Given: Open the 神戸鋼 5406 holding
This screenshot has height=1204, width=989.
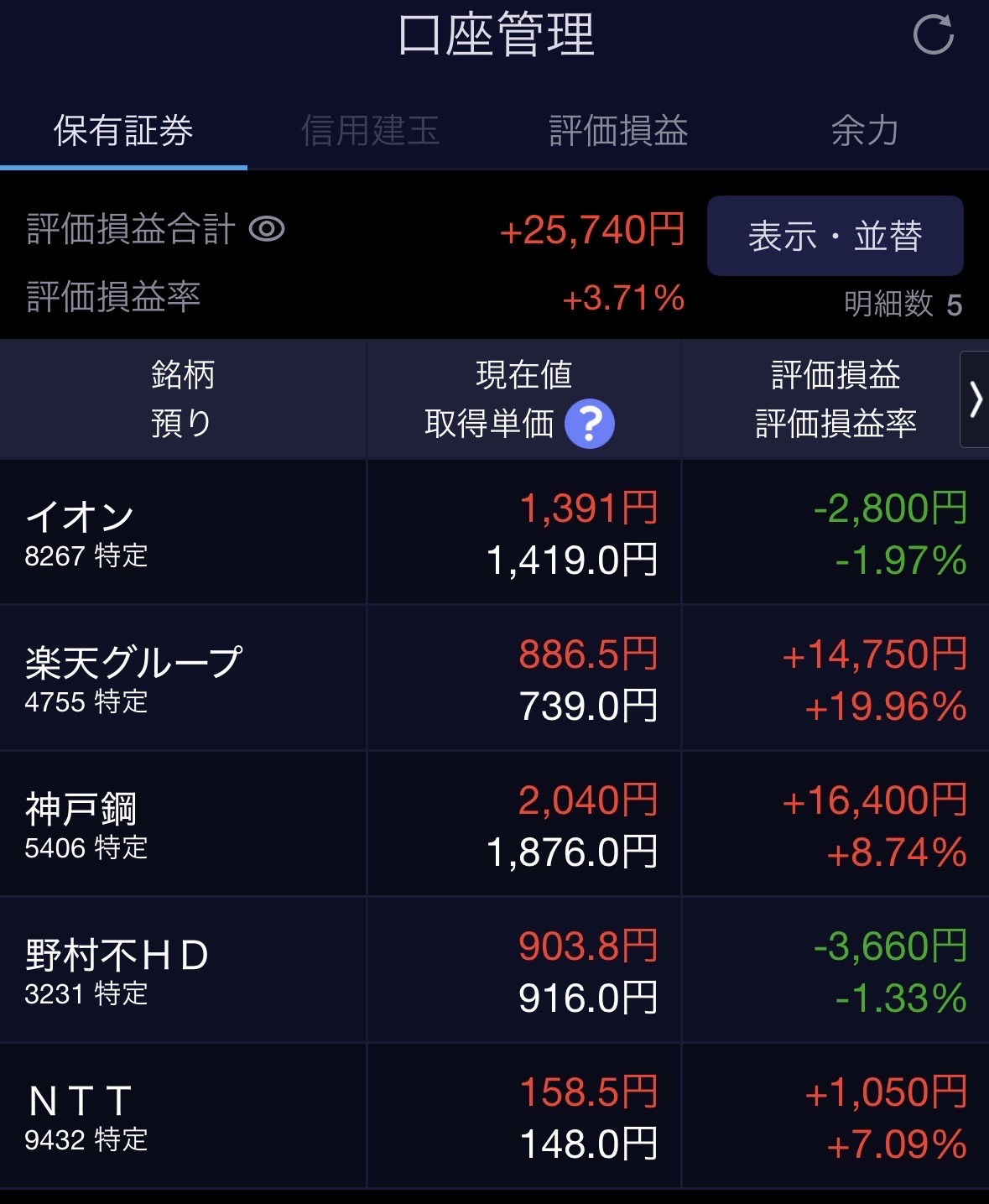Looking at the screenshot, I should click(x=494, y=824).
